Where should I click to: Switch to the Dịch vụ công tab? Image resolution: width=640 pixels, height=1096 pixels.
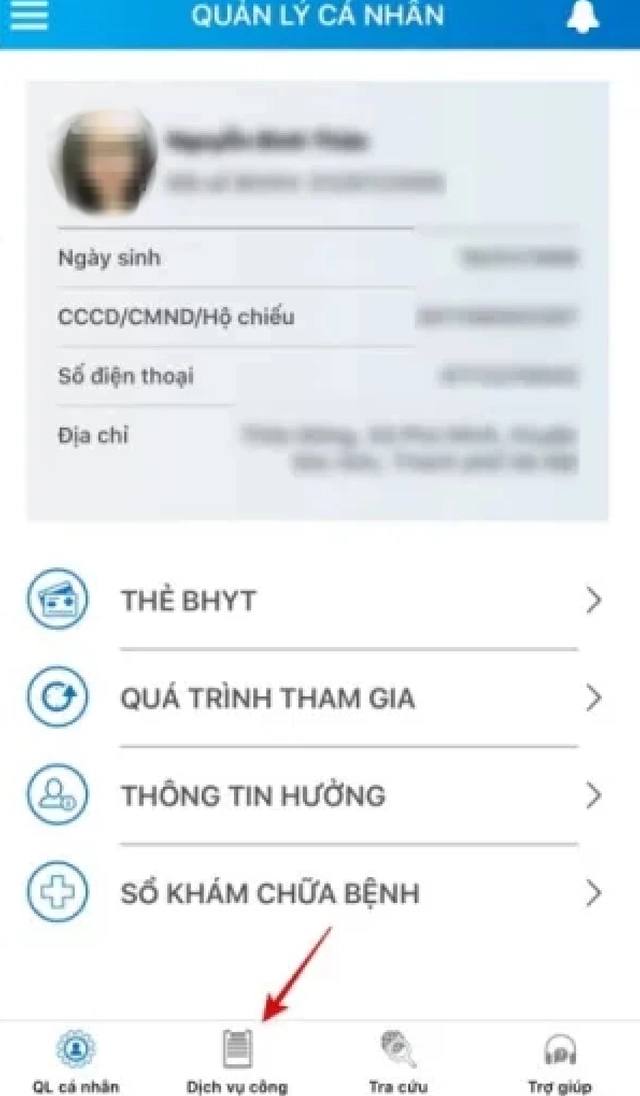coord(237,1060)
